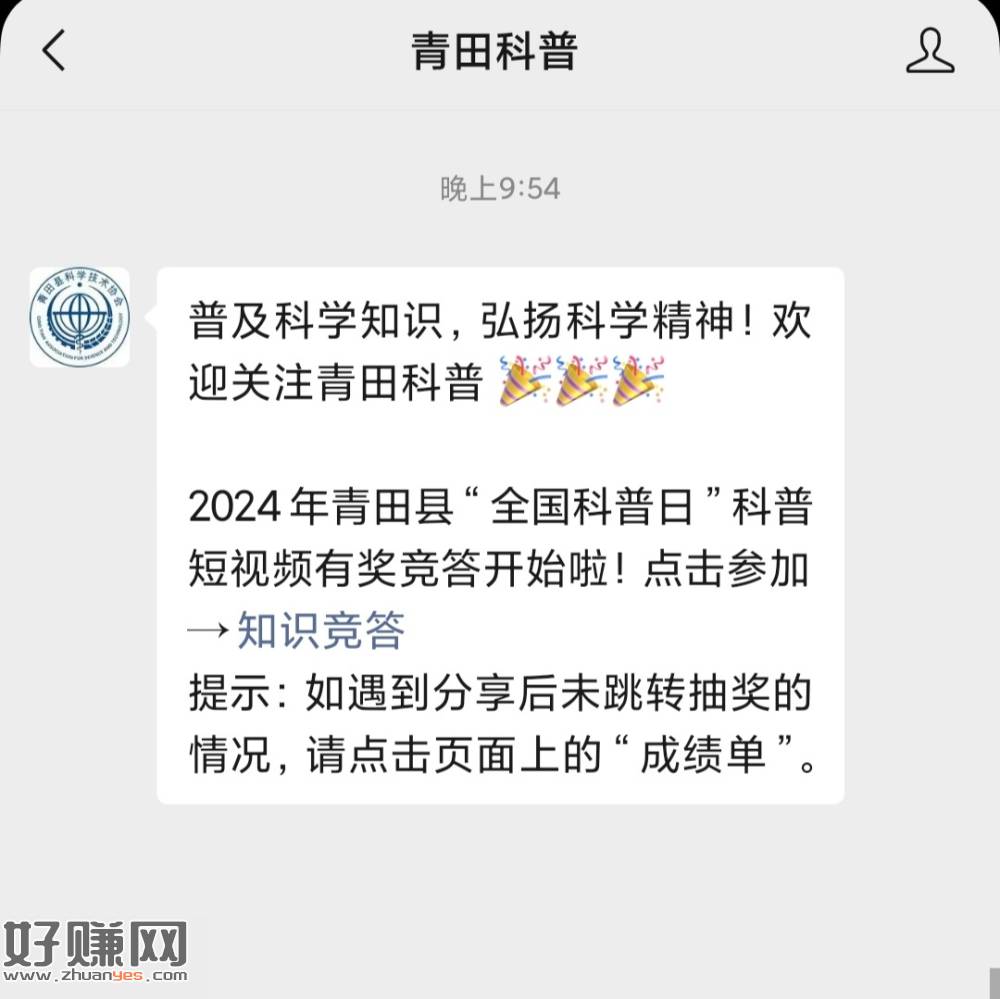Screen dimensions: 1000x999
Task: Open the 青田科普 account profile icon
Action: tap(929, 51)
